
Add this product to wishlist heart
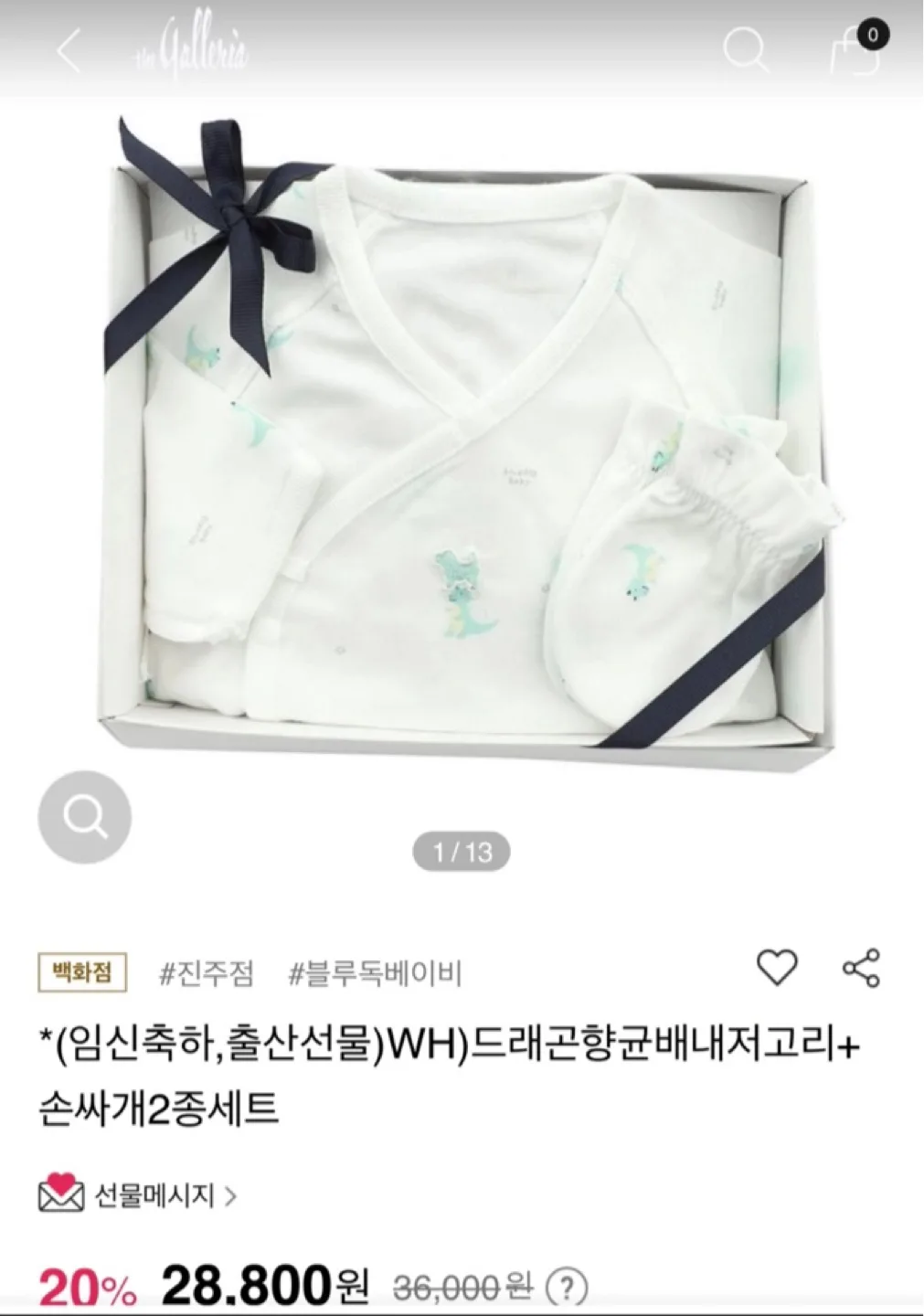tap(777, 968)
